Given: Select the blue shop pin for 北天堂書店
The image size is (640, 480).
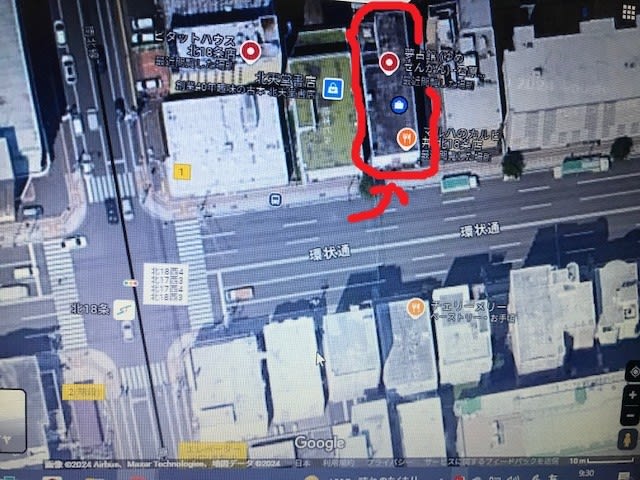Looking at the screenshot, I should 332,88.
